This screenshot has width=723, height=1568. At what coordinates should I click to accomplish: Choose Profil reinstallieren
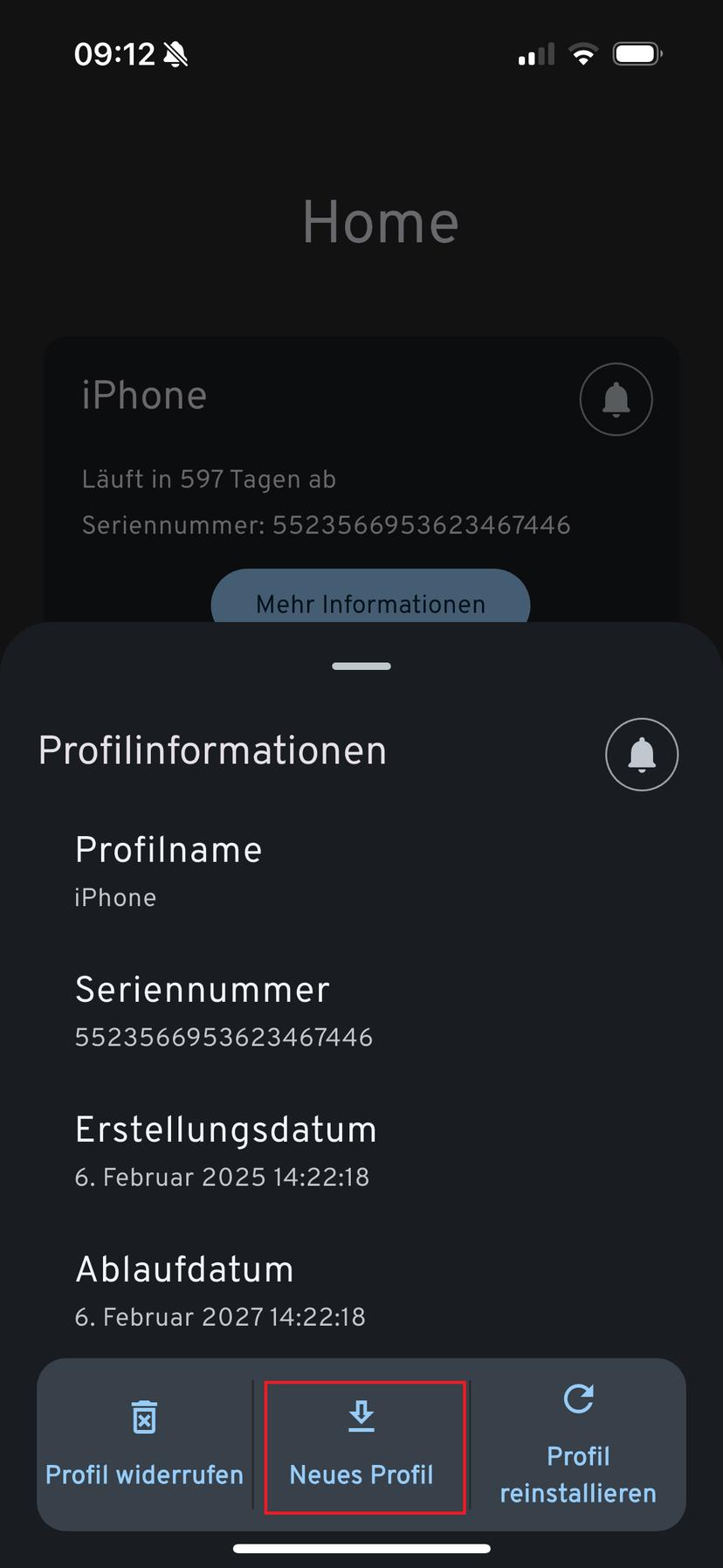(x=578, y=1444)
